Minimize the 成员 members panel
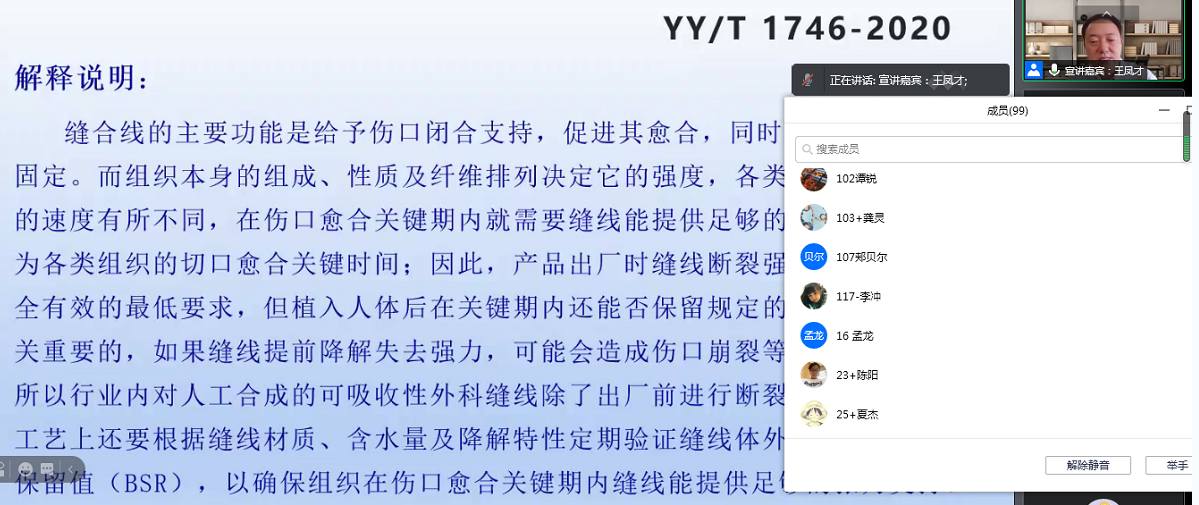This screenshot has height=505, width=1199. point(1163,110)
